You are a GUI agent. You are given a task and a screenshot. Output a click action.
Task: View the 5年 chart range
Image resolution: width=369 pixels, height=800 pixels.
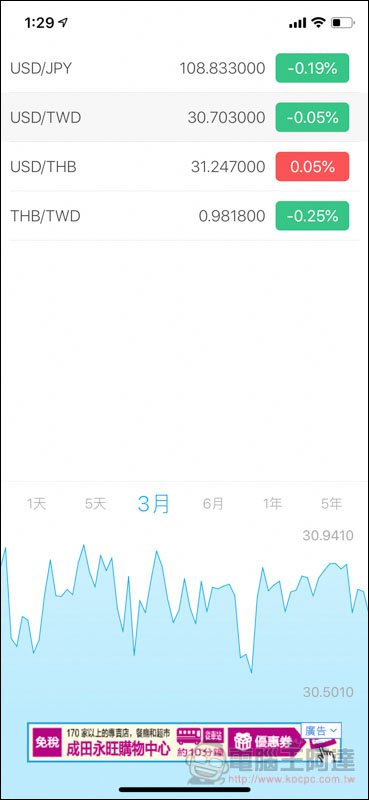(x=332, y=504)
